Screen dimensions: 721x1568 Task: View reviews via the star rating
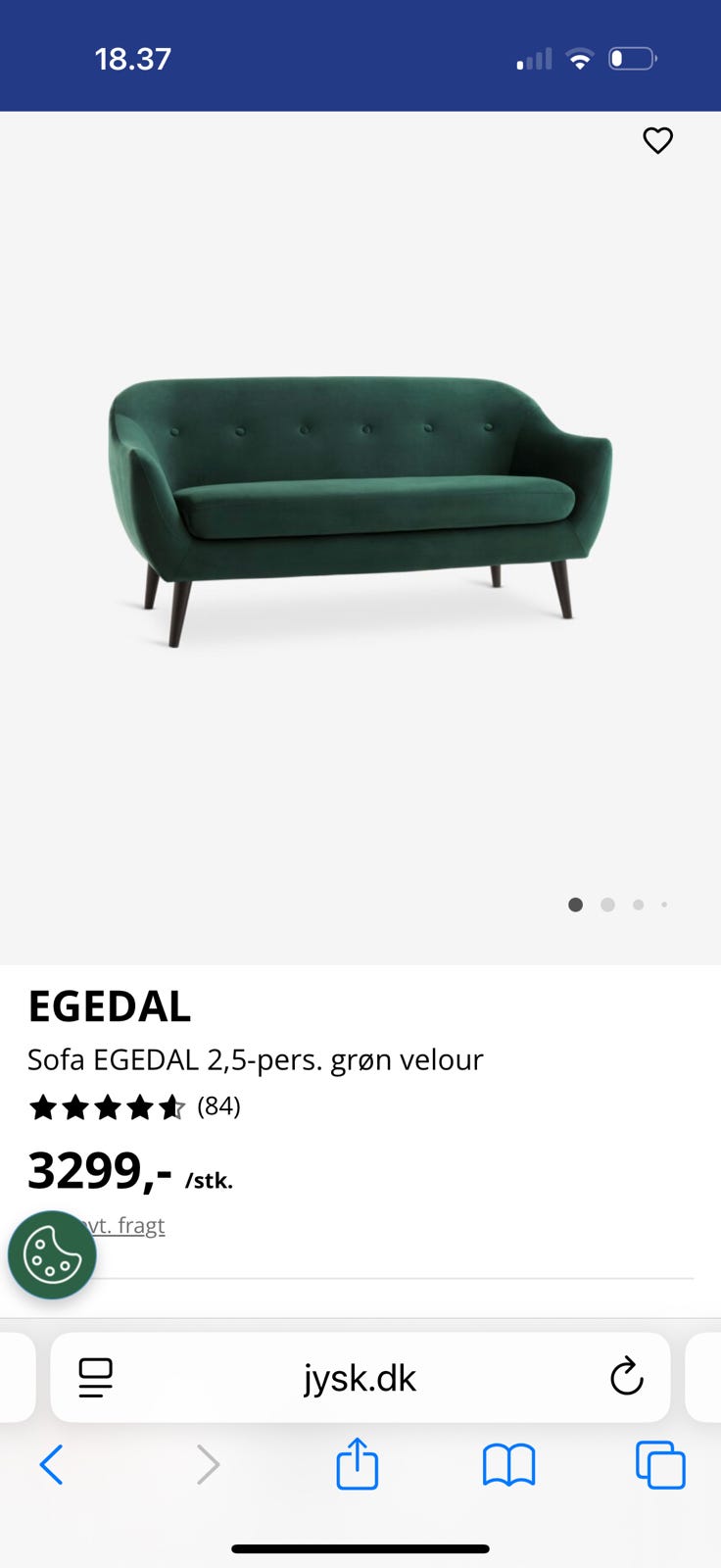click(x=106, y=1106)
